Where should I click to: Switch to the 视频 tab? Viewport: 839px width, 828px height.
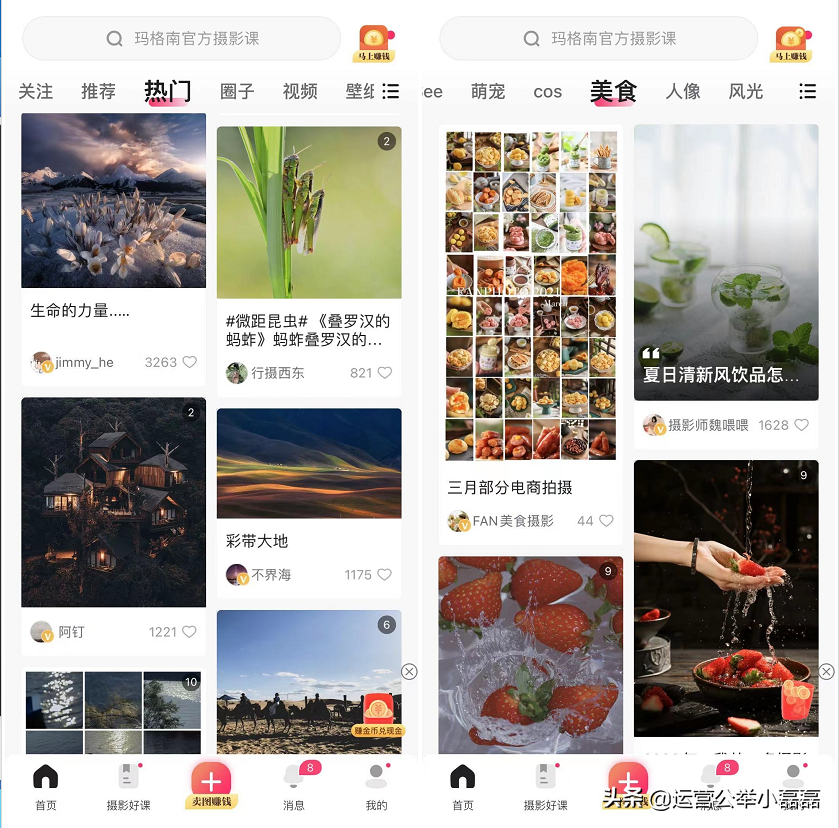[x=300, y=91]
